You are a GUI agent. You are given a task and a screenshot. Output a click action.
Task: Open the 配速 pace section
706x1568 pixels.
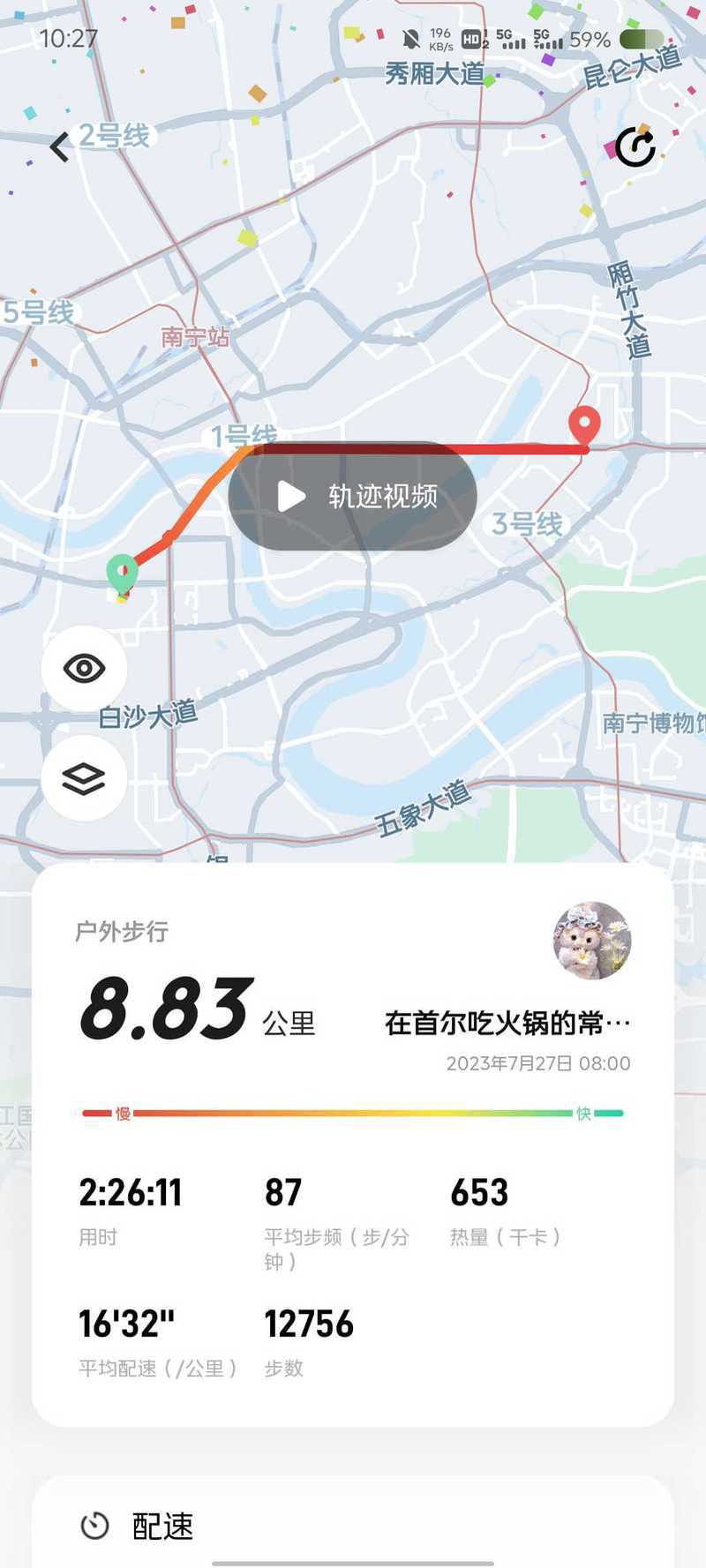(162, 1526)
